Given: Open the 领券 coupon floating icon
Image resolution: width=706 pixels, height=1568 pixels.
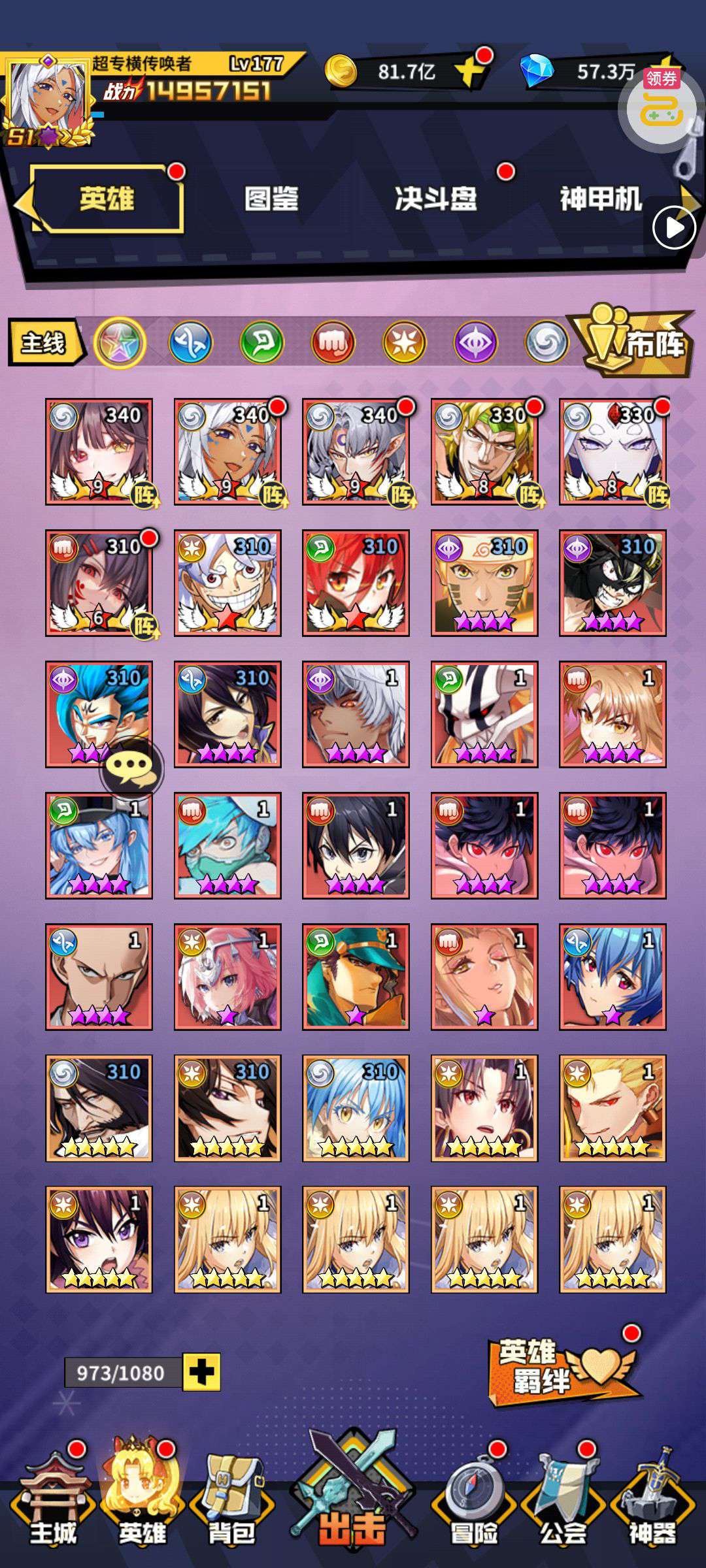Looking at the screenshot, I should pyautogui.click(x=661, y=106).
